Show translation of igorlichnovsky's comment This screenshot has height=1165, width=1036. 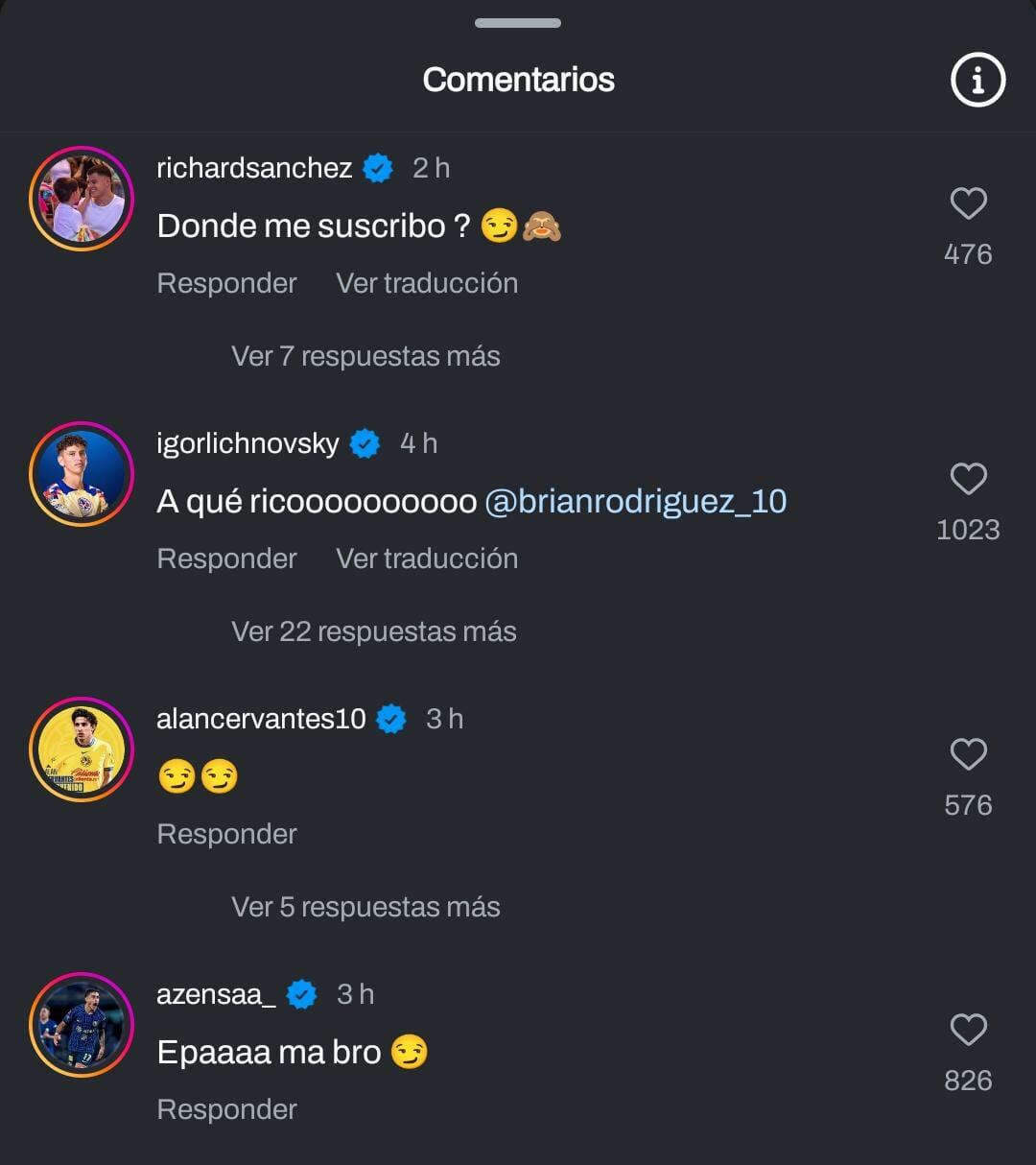coord(426,558)
